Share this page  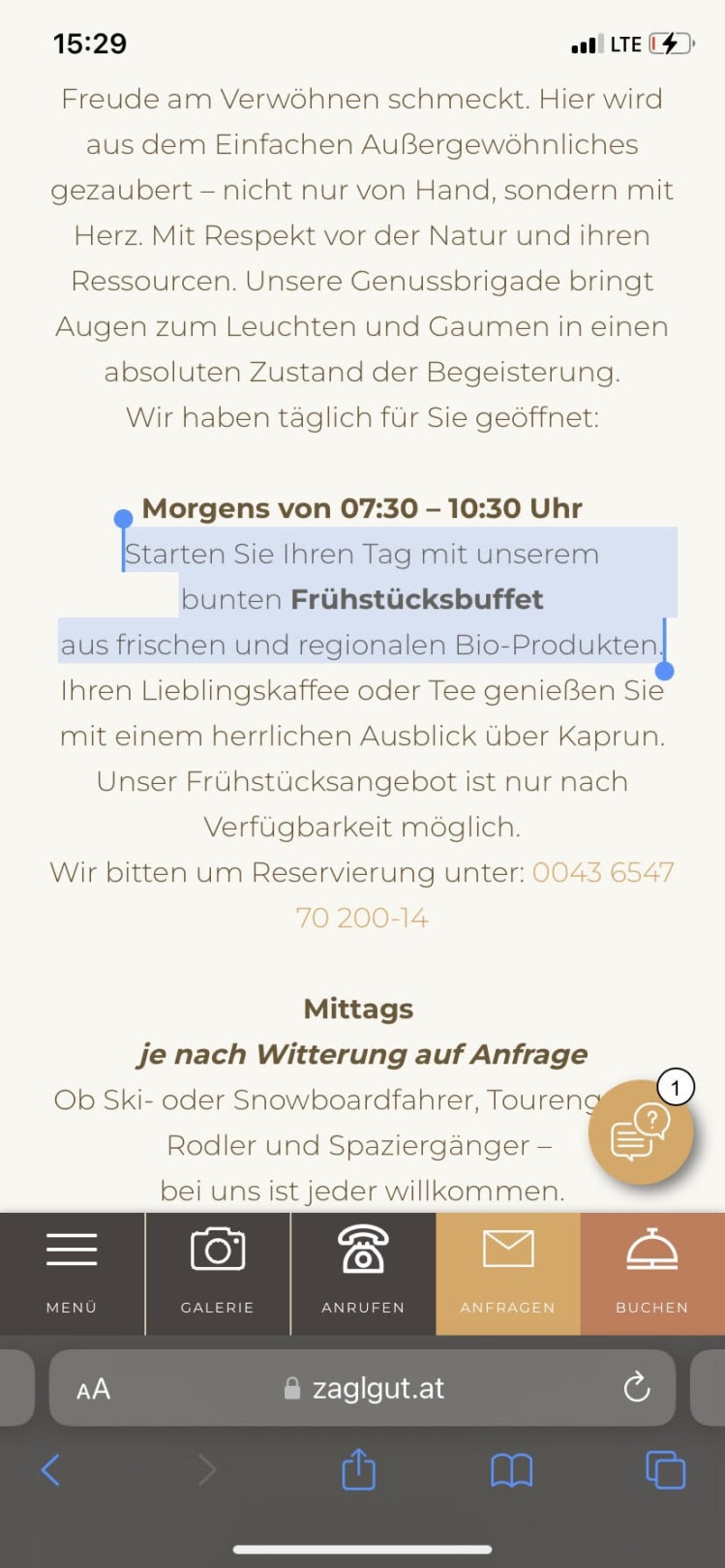coord(358,1469)
